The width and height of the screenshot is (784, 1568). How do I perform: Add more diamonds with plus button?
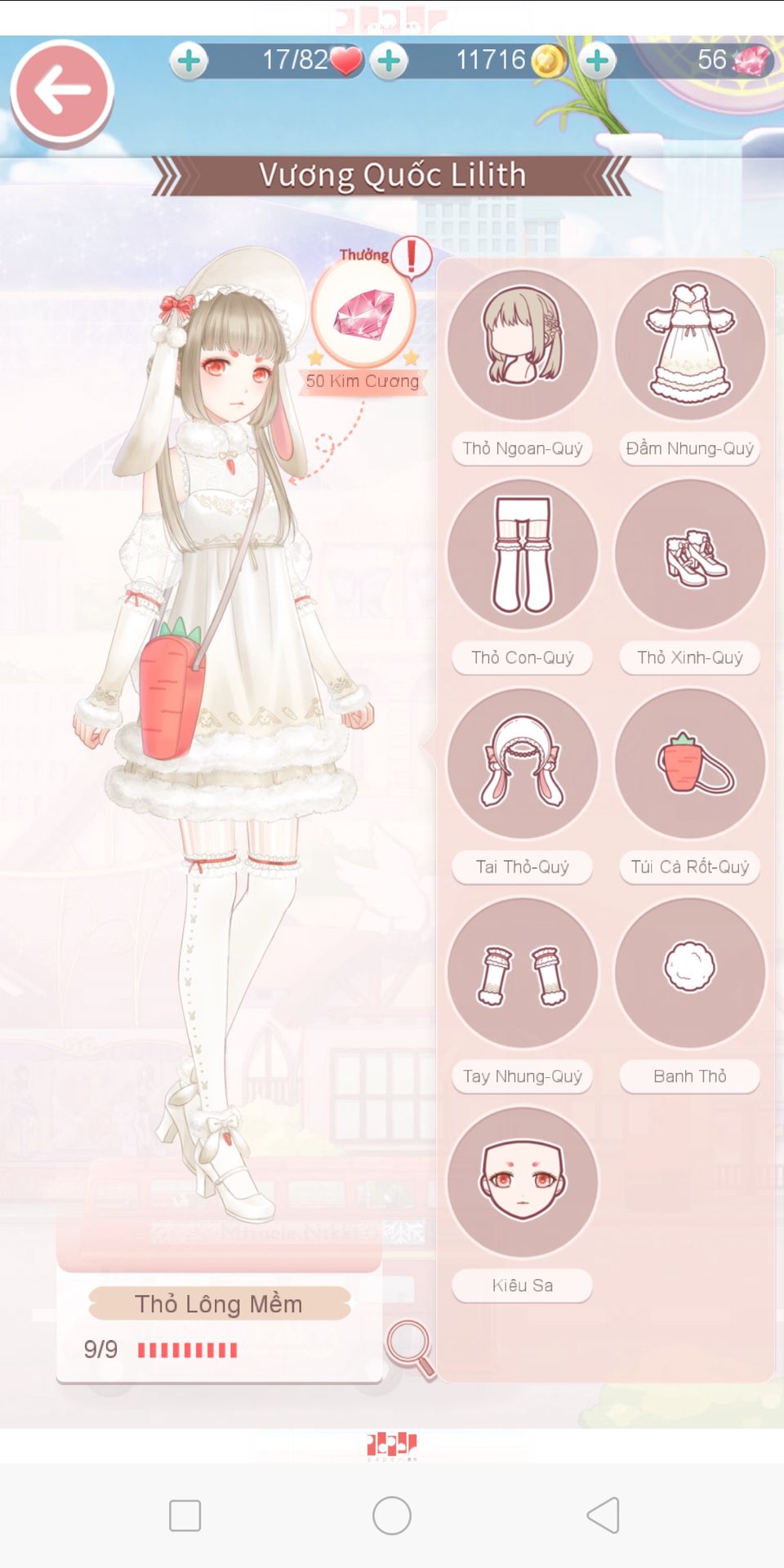pos(598,61)
